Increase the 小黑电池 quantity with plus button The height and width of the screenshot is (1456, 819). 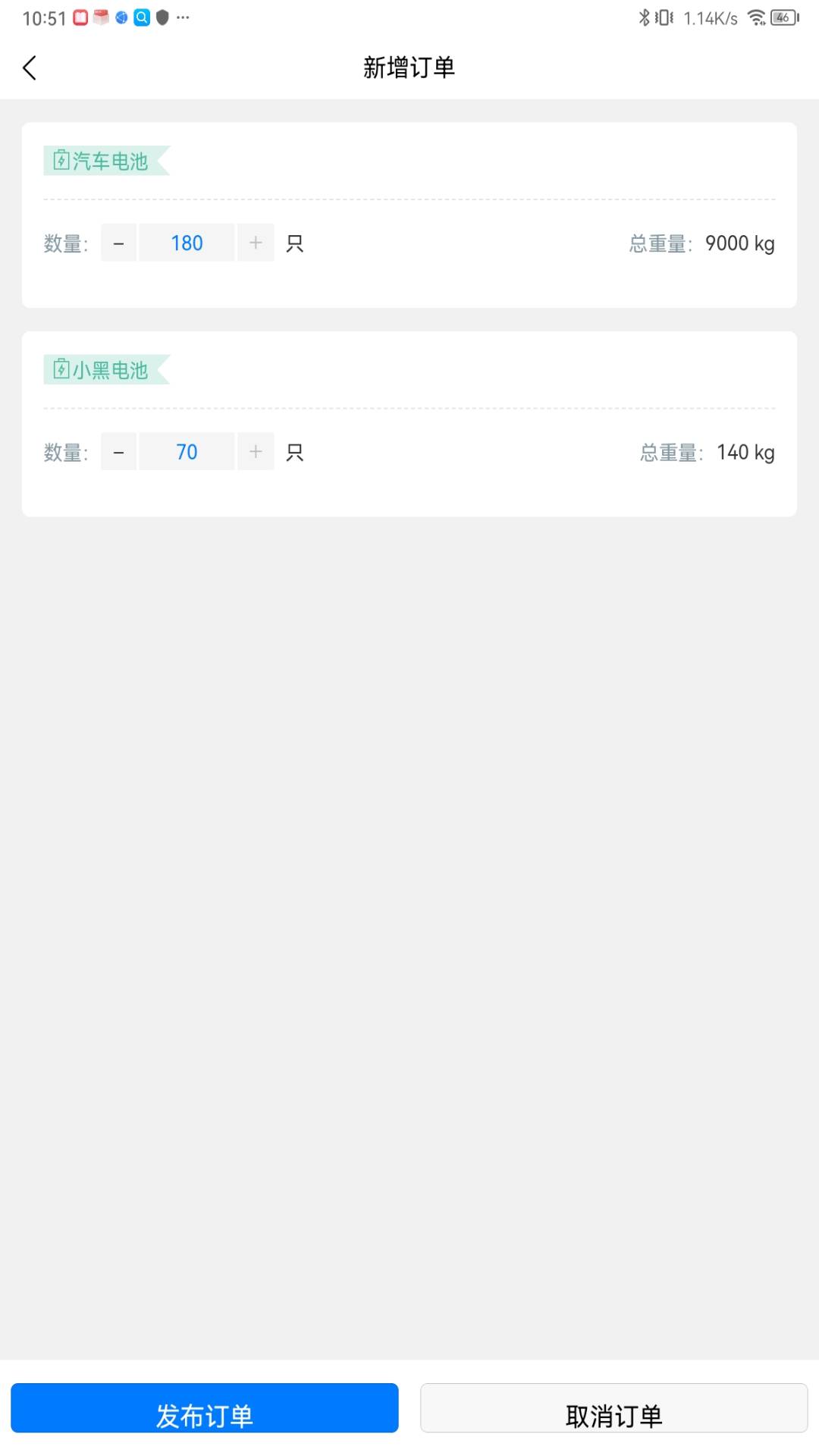click(x=256, y=451)
